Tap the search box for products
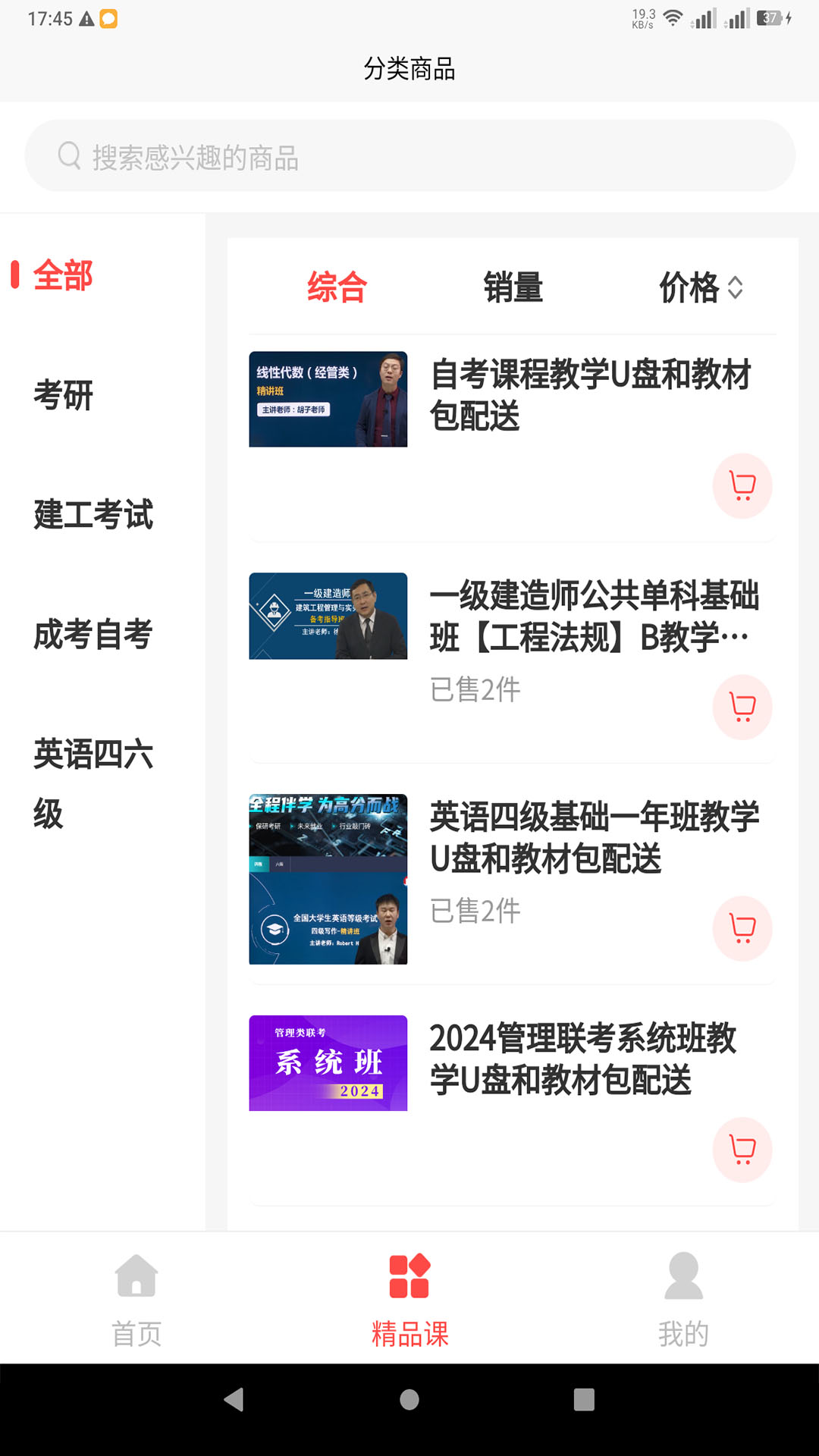The image size is (819, 1456). click(x=409, y=156)
